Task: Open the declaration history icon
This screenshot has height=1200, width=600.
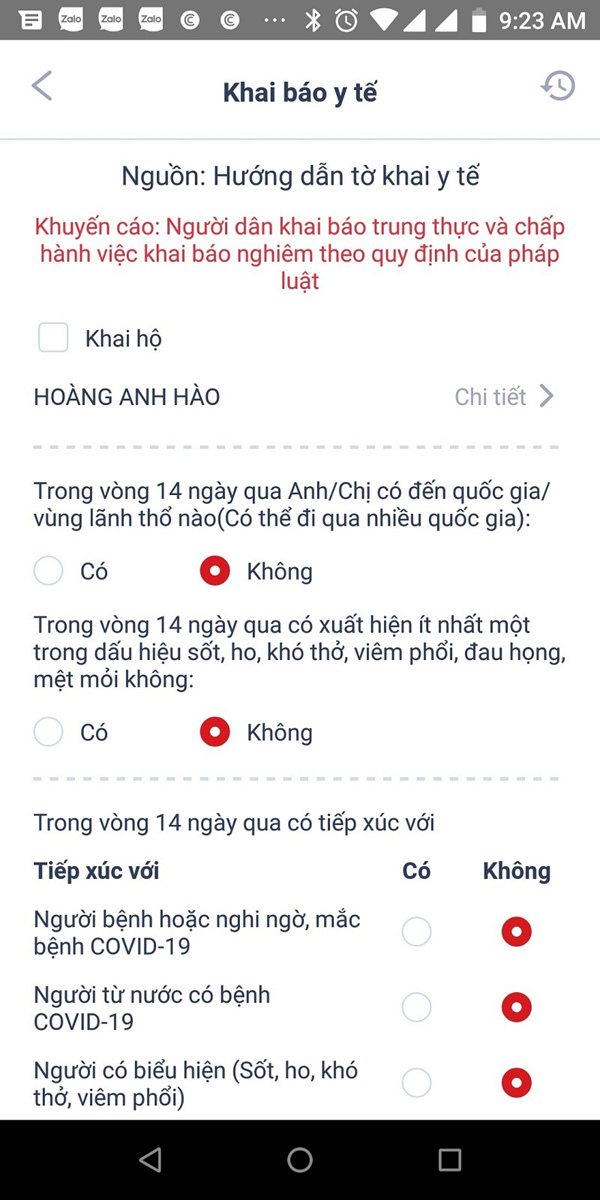Action: [558, 86]
